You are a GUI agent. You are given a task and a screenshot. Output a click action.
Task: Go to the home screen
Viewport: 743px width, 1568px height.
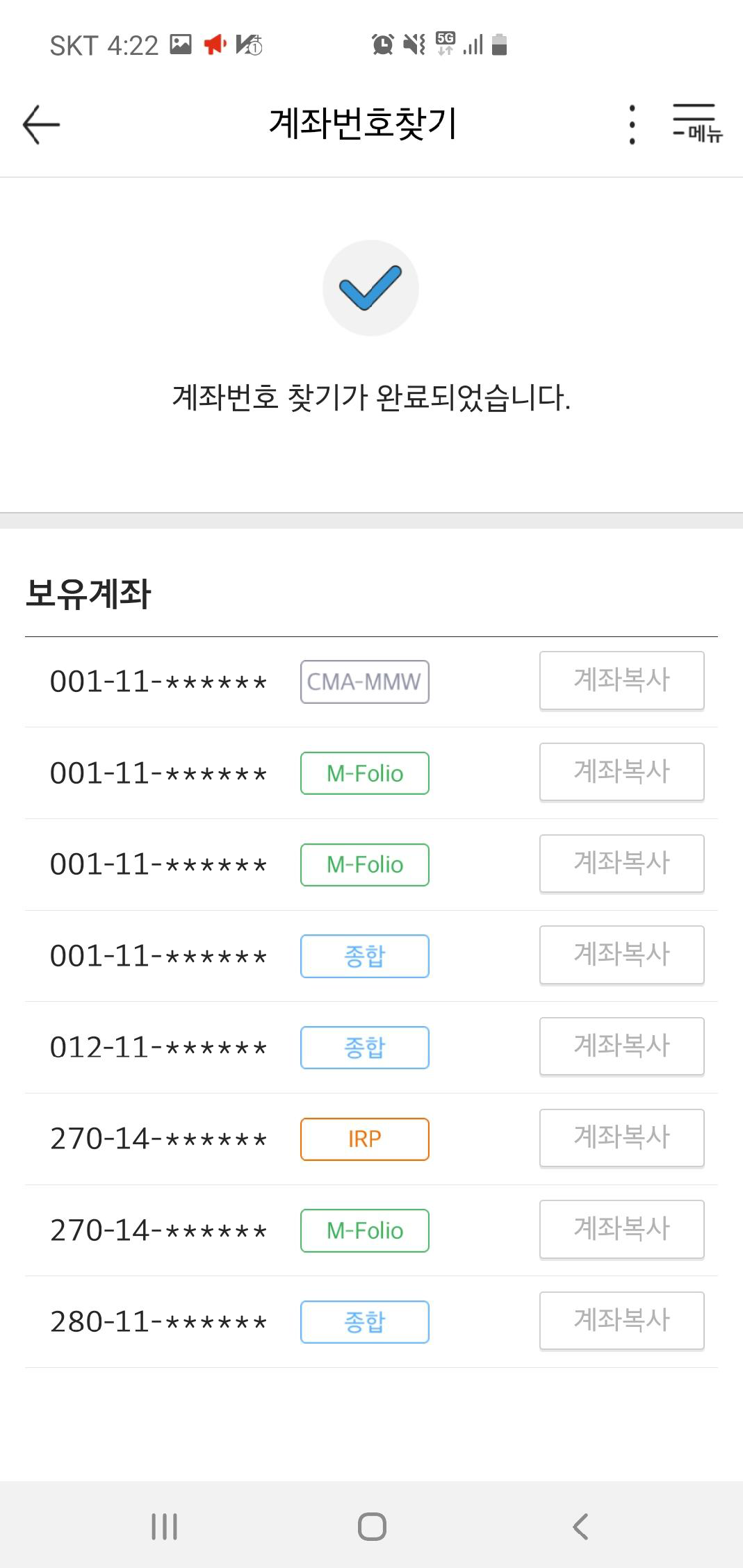(x=372, y=1526)
